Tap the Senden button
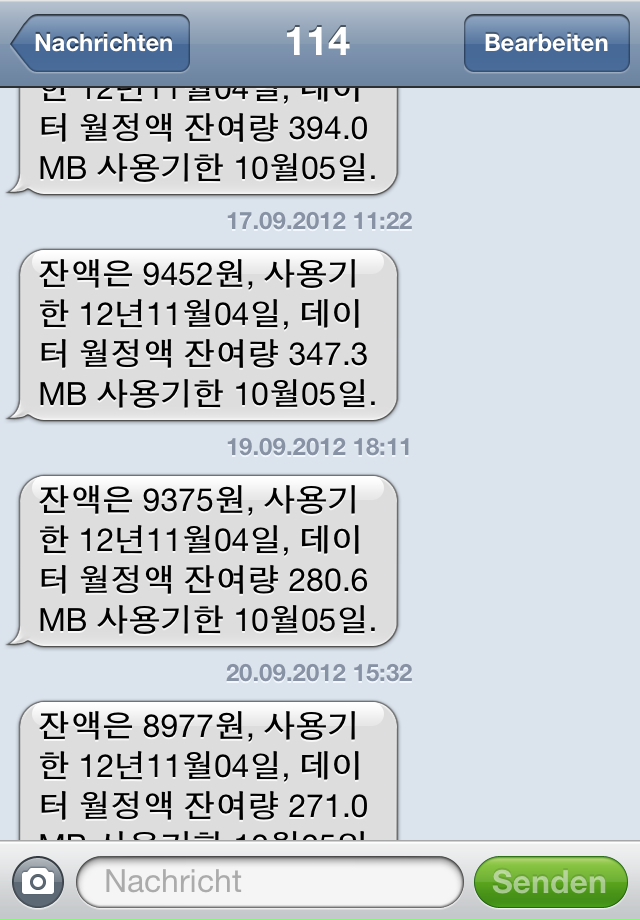The width and height of the screenshot is (640, 920). click(549, 882)
